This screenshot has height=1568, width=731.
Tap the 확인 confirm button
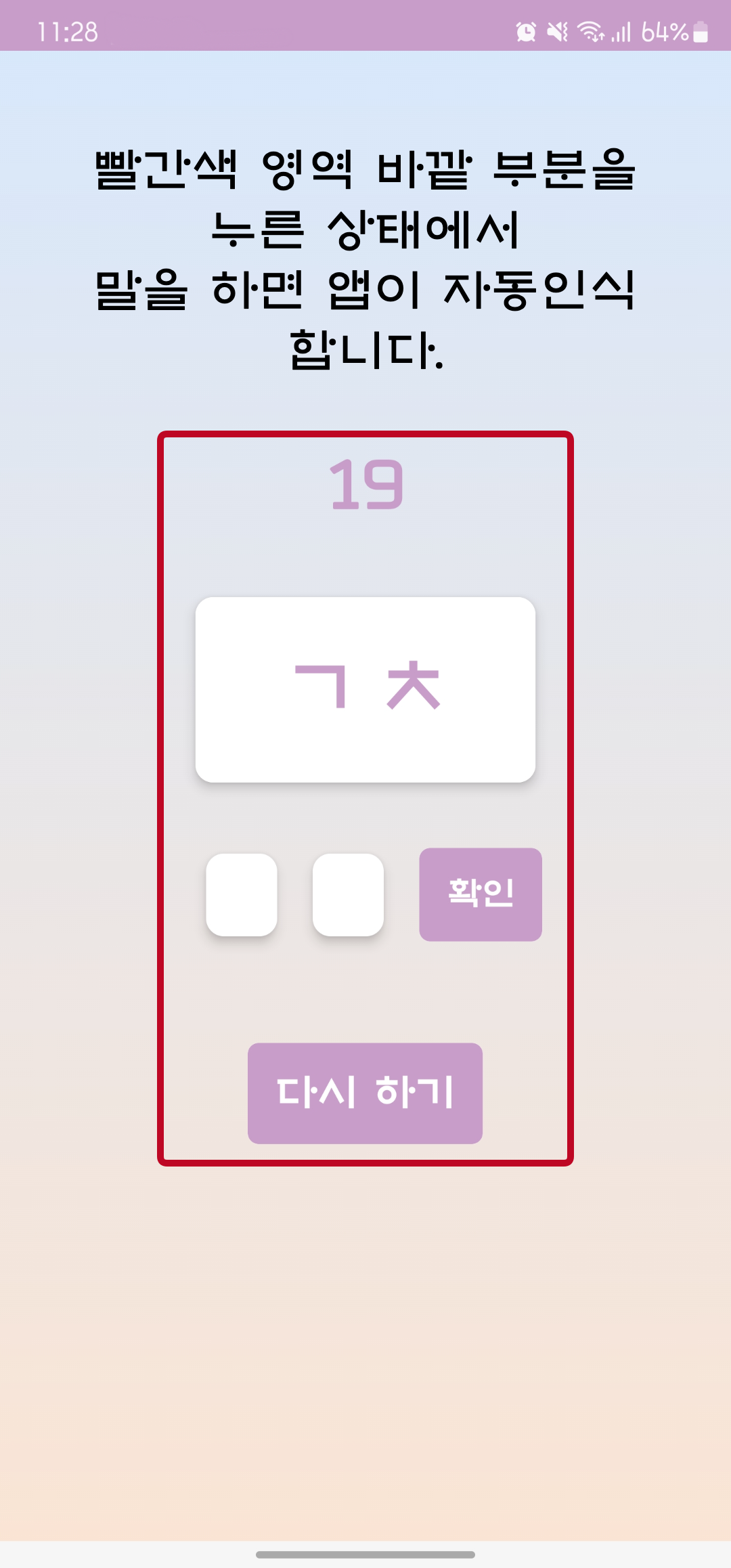481,894
